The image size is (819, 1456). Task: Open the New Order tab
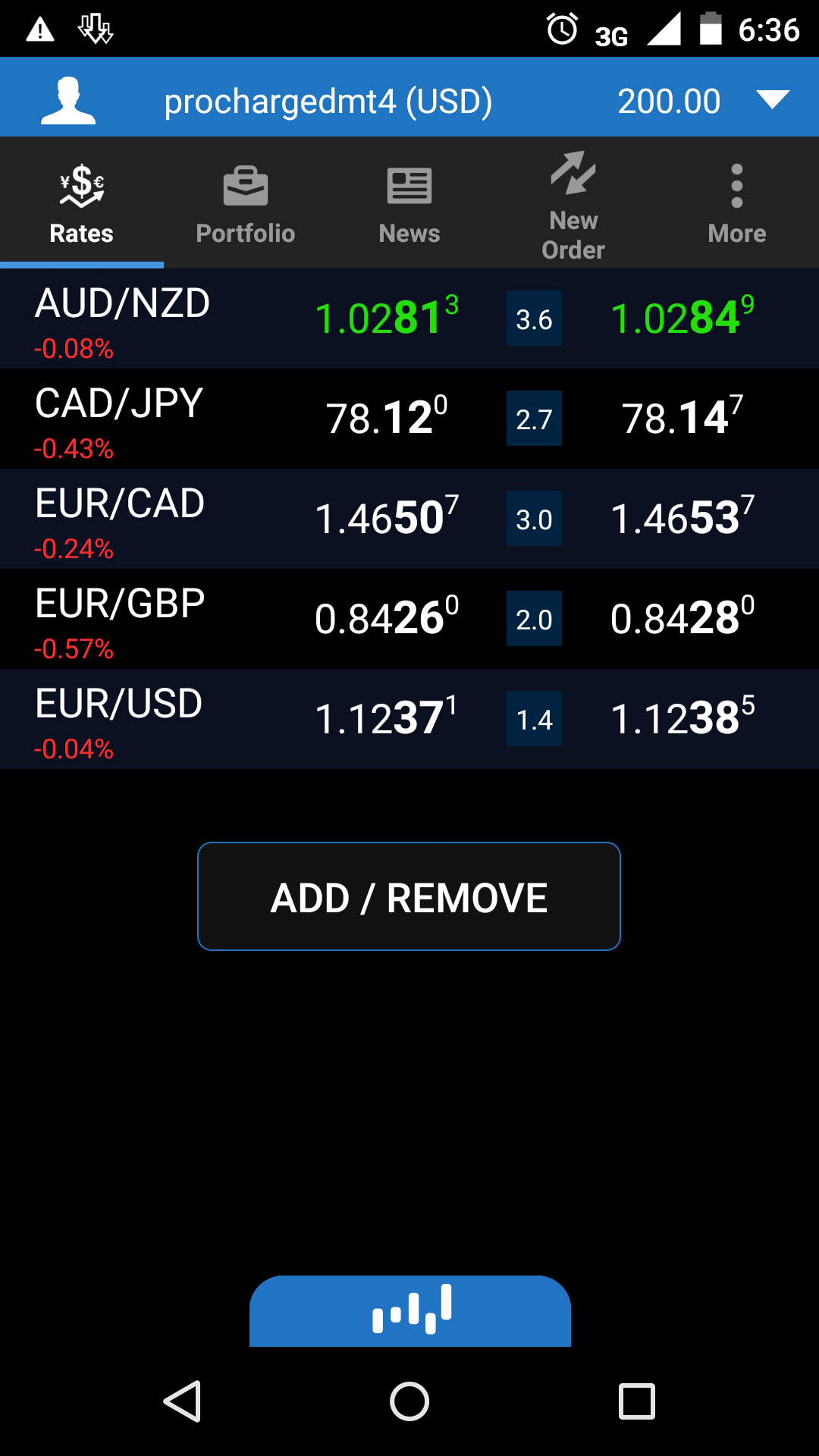pos(573,203)
